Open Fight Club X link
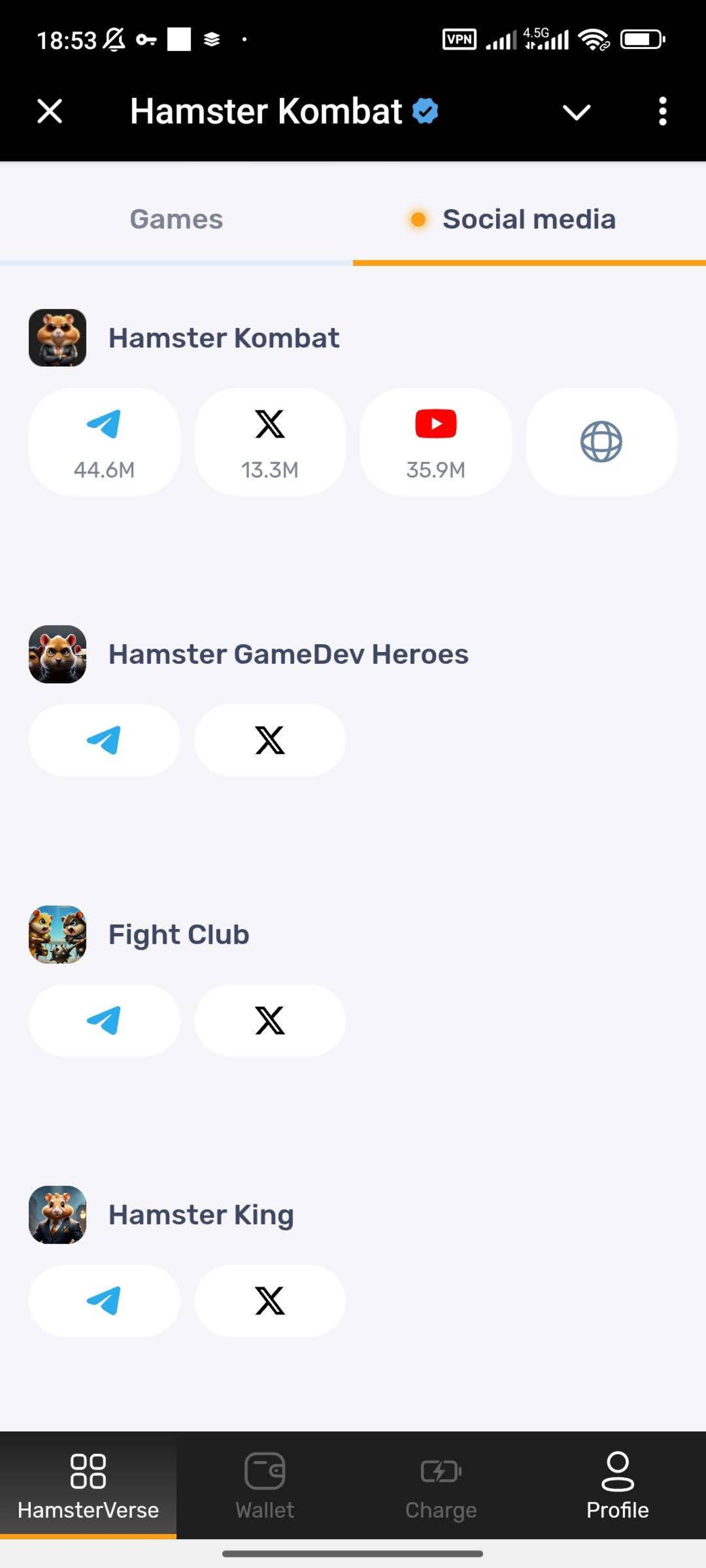 270,1020
